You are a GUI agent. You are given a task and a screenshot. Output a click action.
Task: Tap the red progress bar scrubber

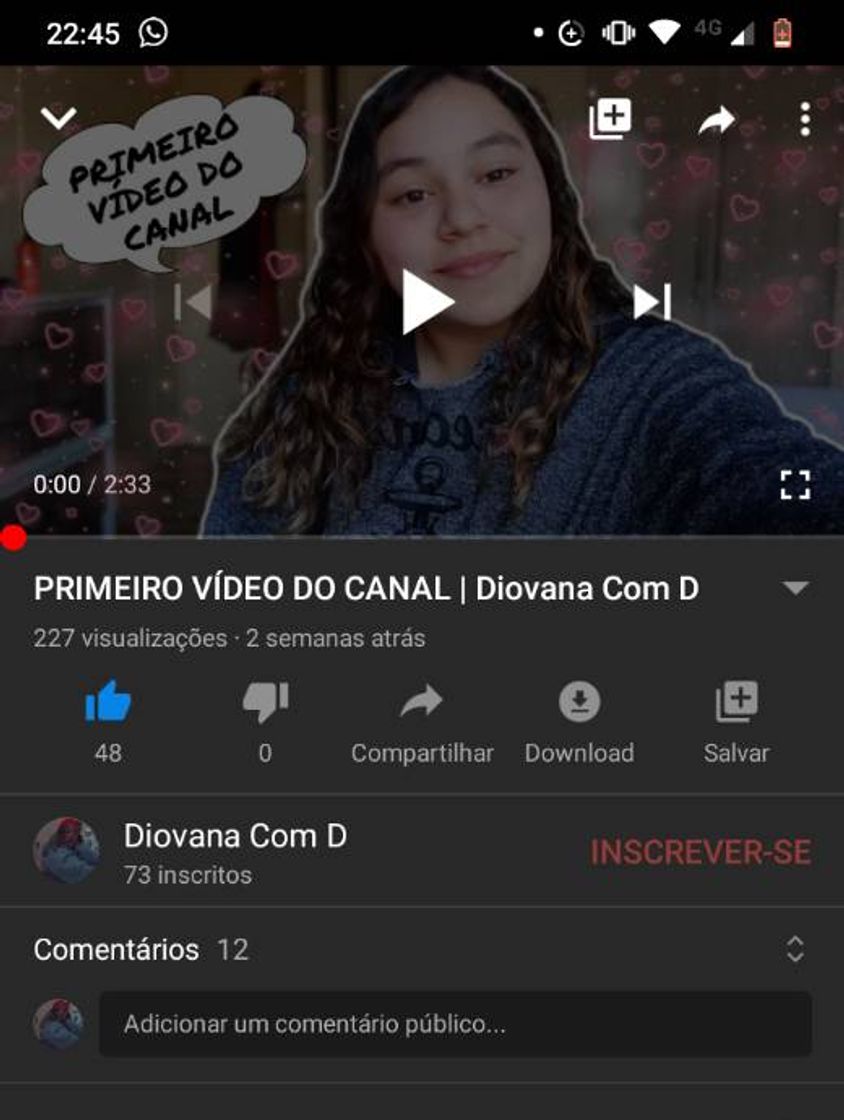tap(13, 538)
